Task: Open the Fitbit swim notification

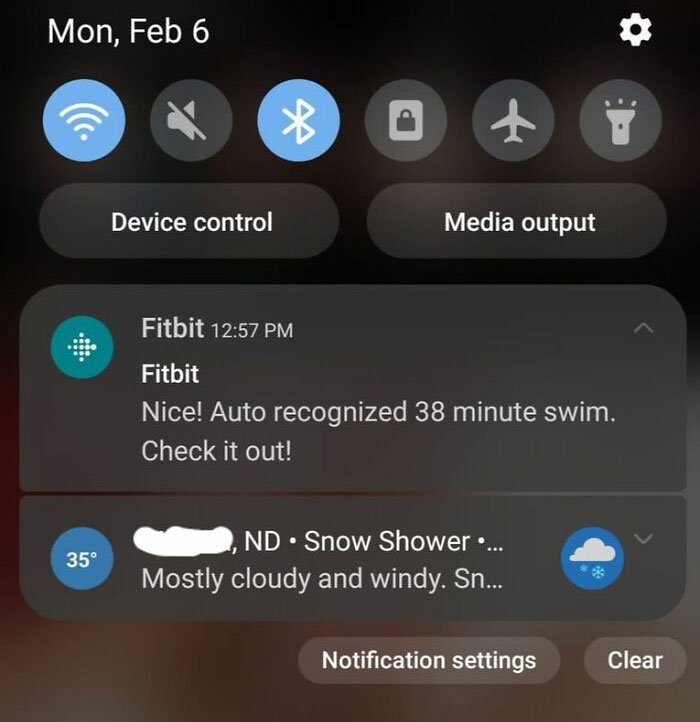Action: click(353, 389)
